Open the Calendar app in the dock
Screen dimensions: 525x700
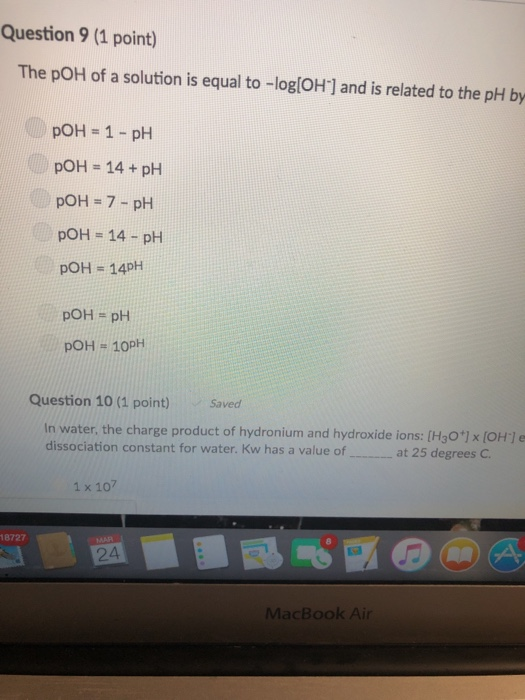coord(108,551)
